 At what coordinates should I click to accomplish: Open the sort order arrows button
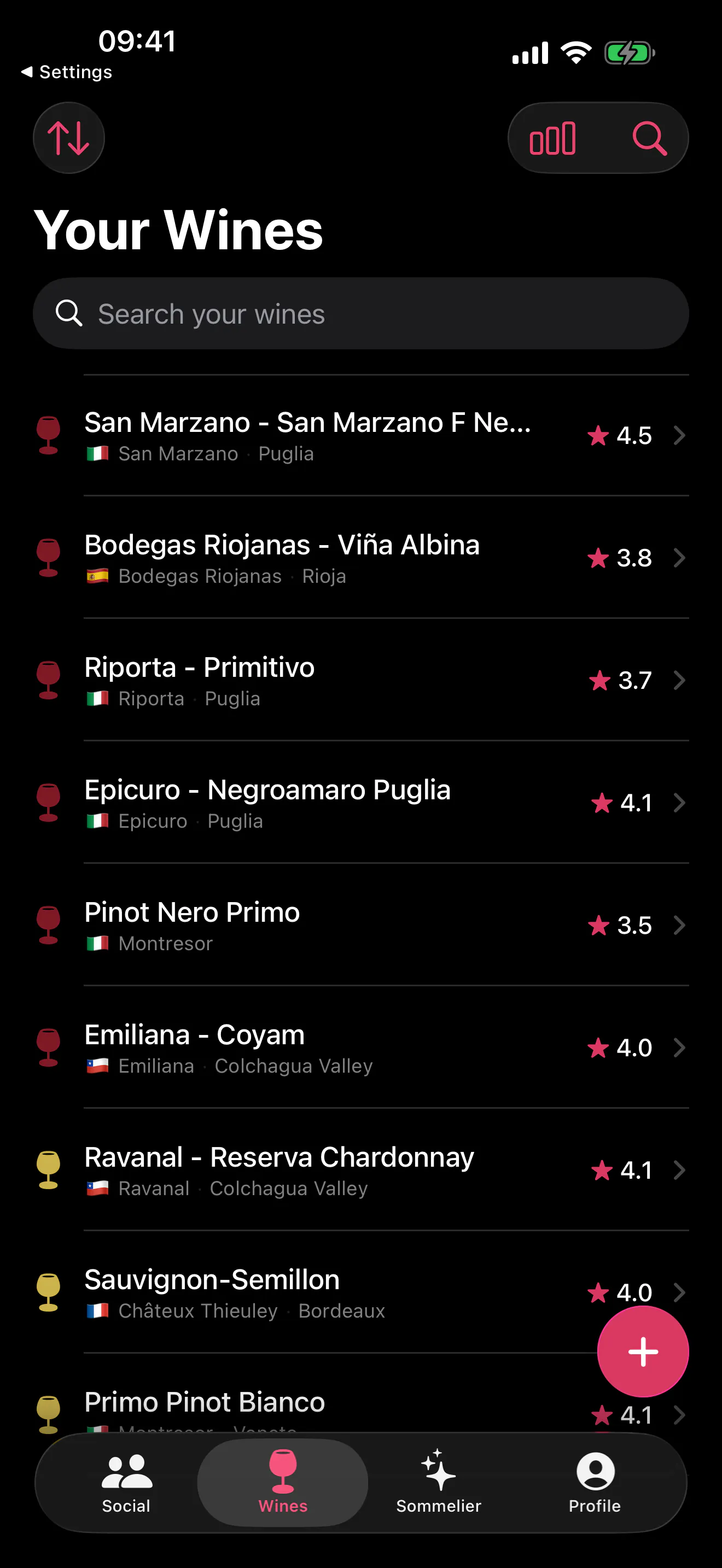(x=68, y=138)
